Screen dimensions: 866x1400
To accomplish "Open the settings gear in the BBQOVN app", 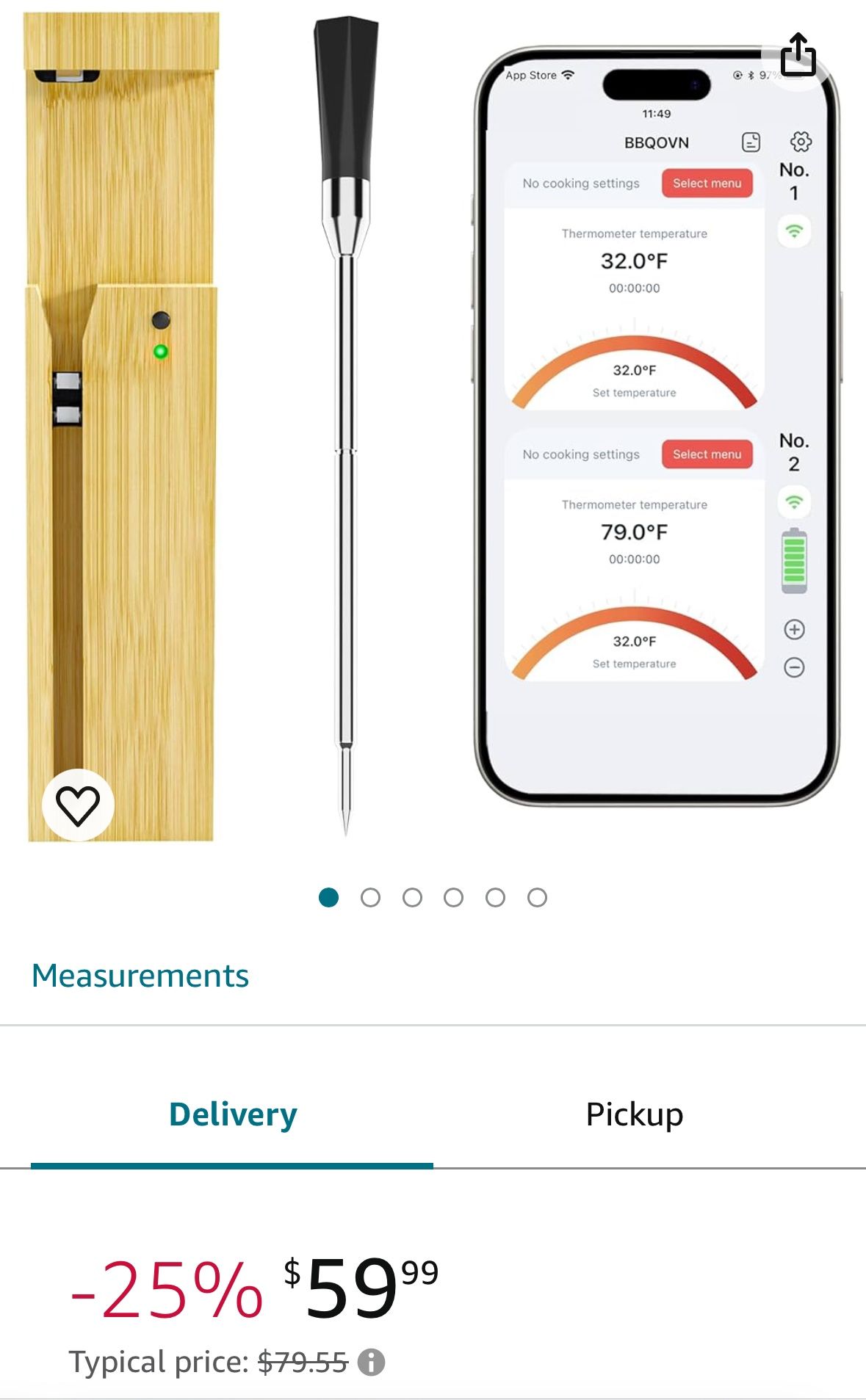I will point(801,142).
